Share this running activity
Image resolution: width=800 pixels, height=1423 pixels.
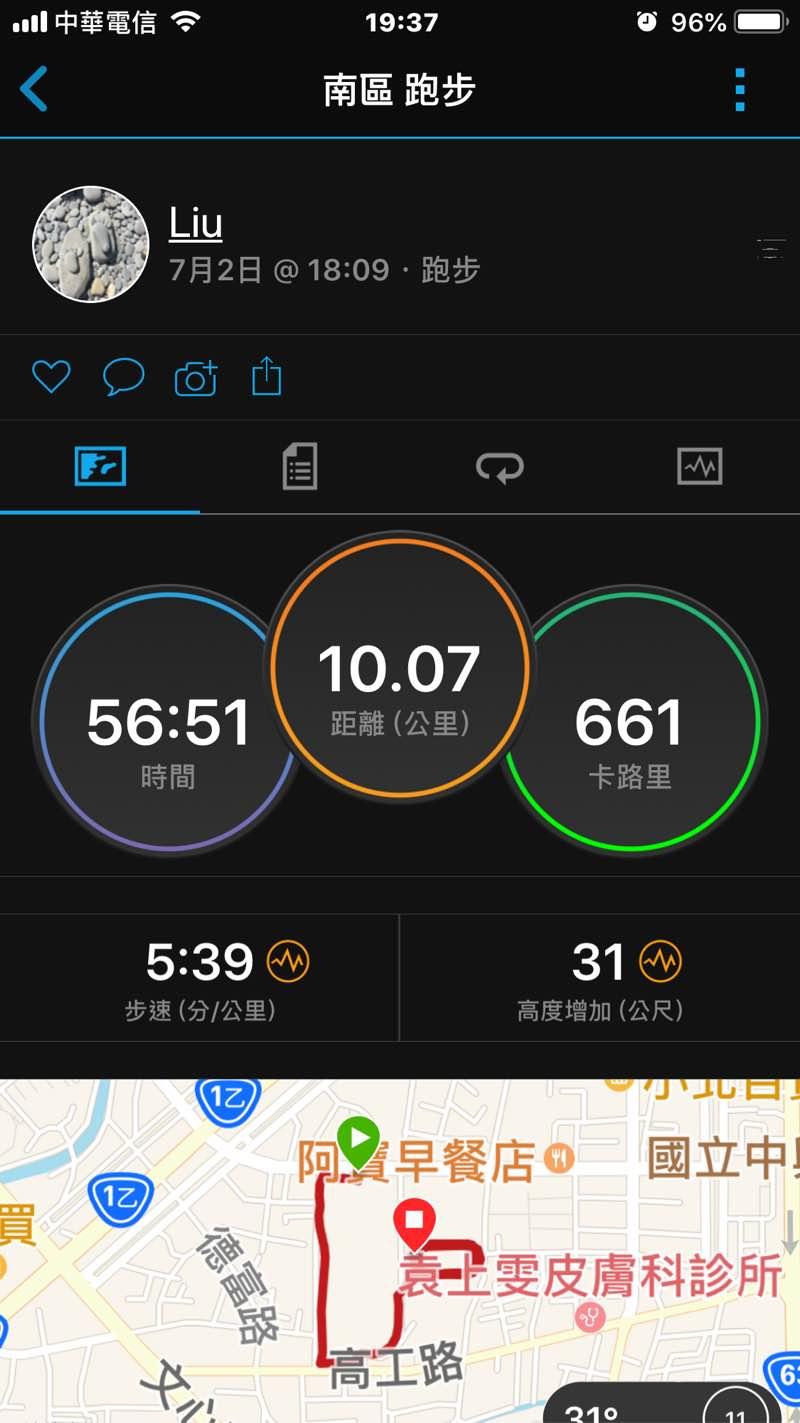coord(266,377)
